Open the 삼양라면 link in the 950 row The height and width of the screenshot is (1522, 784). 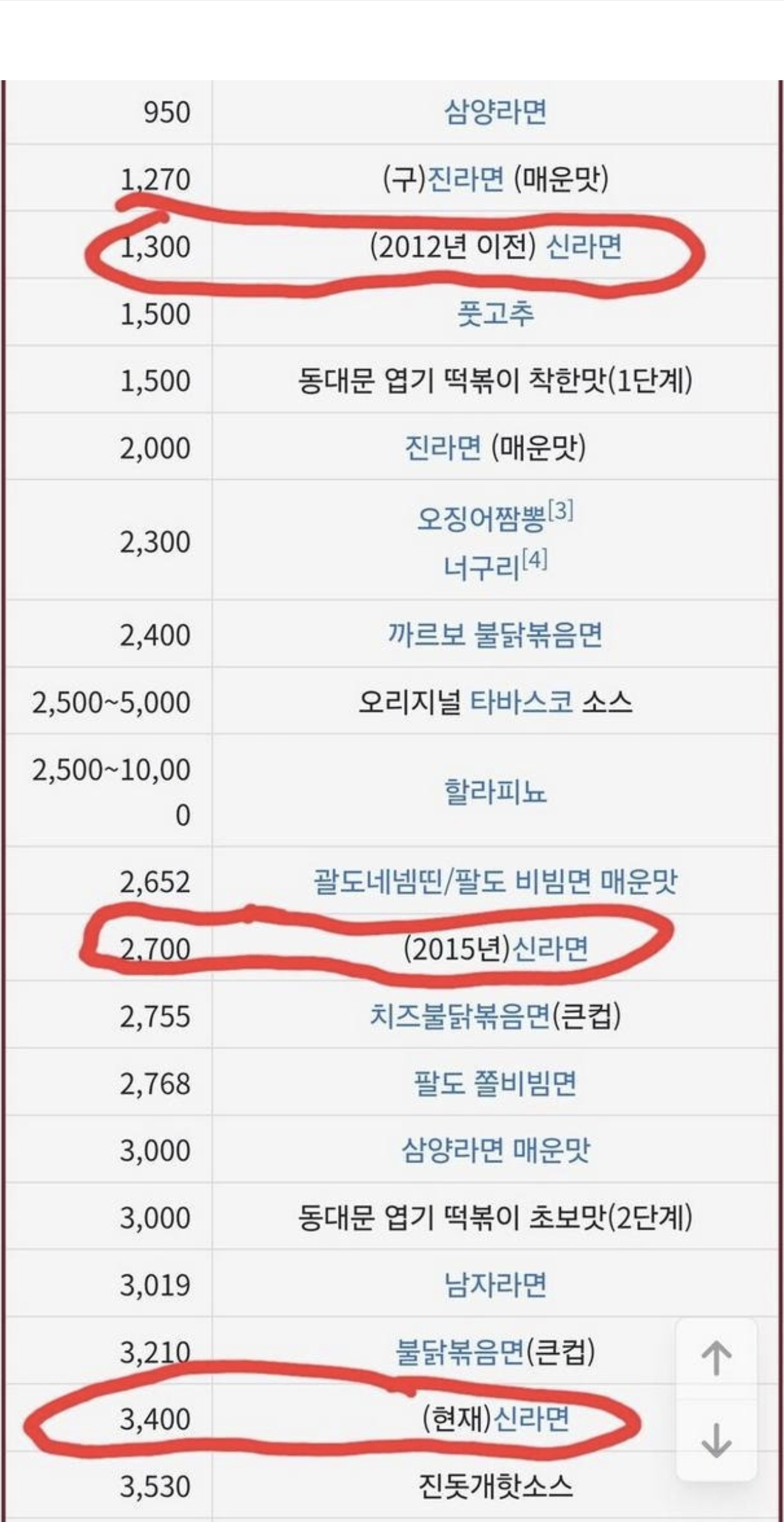click(x=495, y=112)
